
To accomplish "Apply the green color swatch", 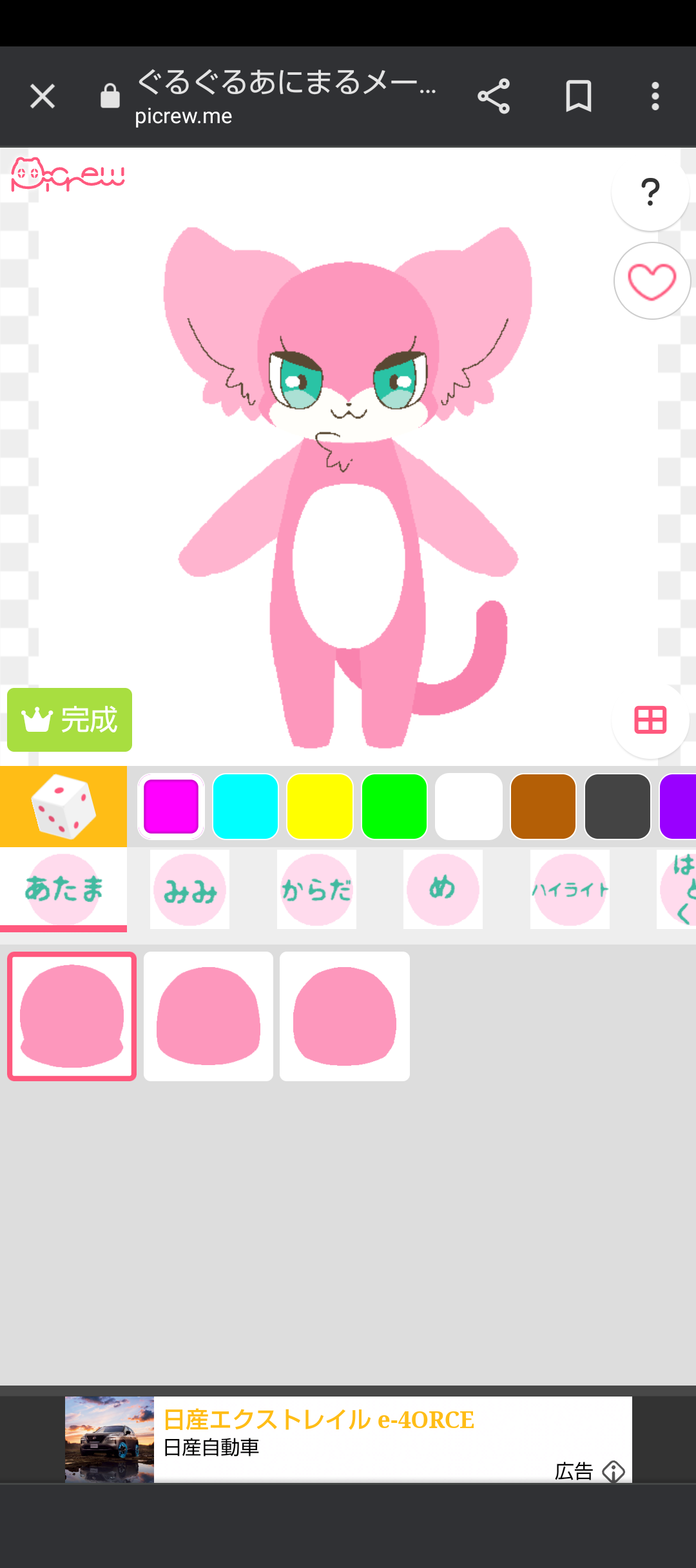I will 394,807.
